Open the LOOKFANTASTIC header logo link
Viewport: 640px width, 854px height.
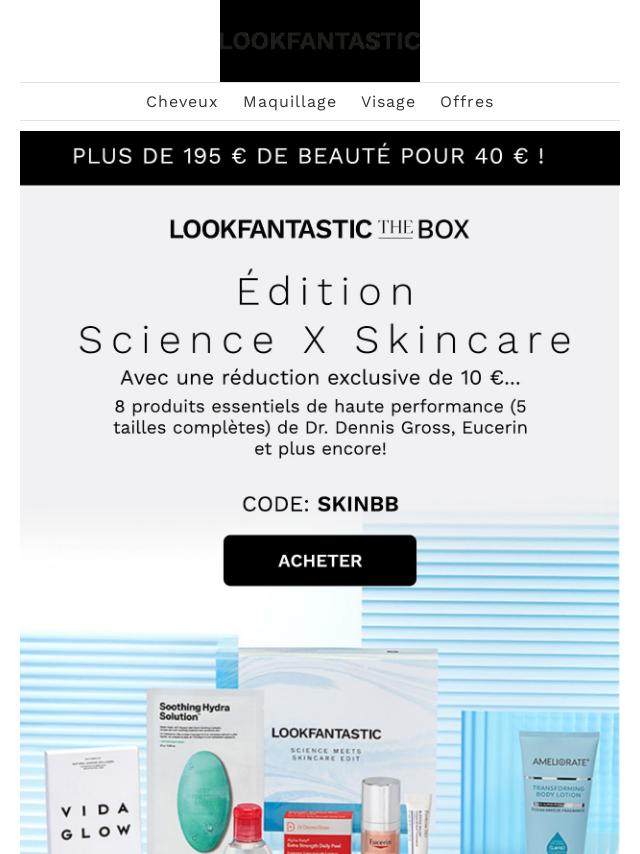tap(320, 41)
